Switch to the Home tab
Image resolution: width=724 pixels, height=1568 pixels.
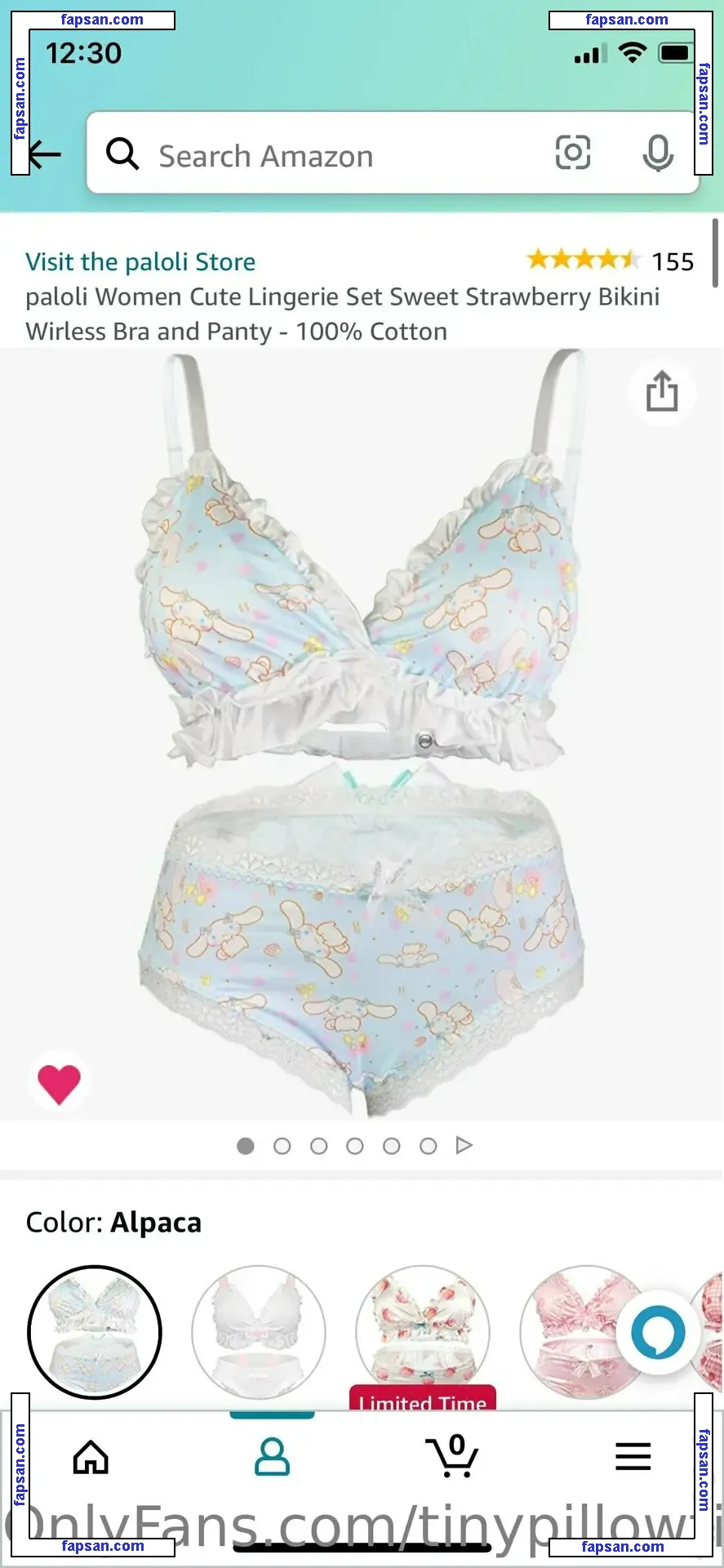point(91,1457)
